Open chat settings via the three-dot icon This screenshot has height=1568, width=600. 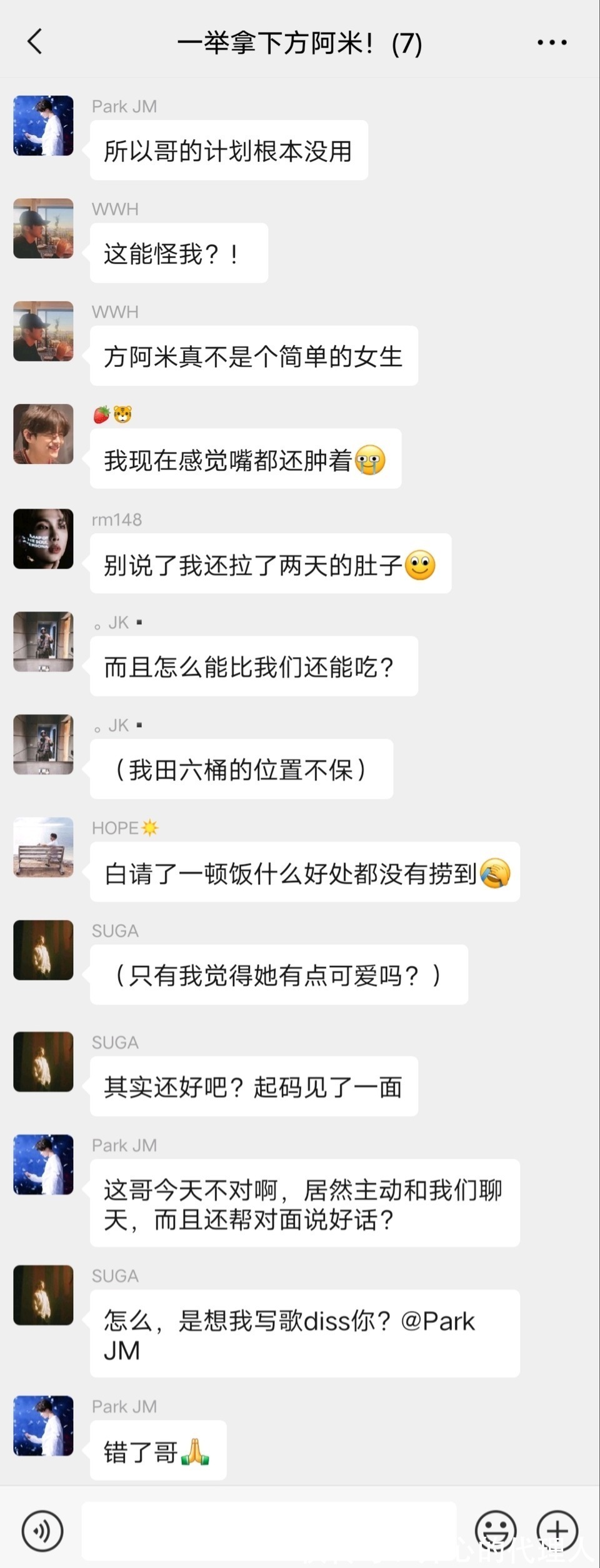[551, 42]
